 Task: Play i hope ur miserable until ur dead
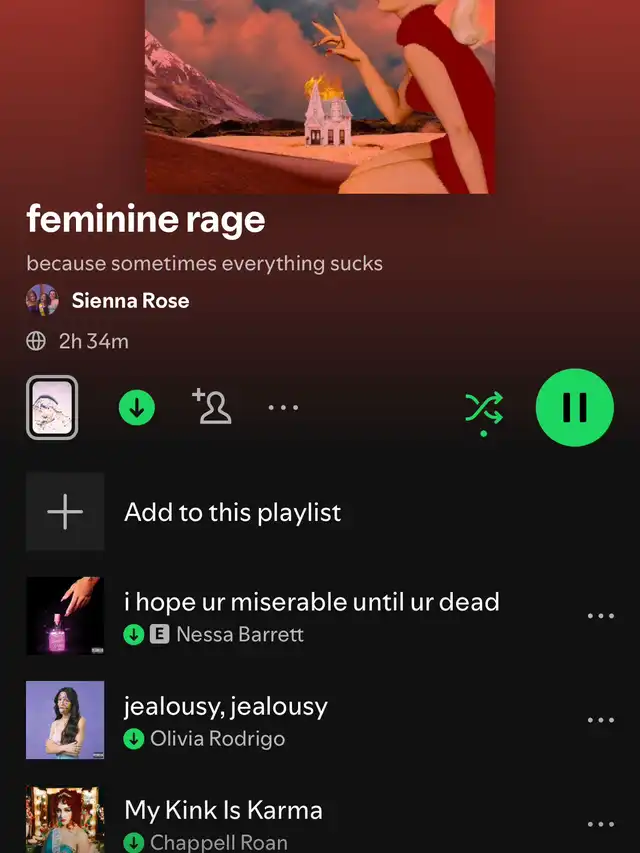tap(311, 602)
